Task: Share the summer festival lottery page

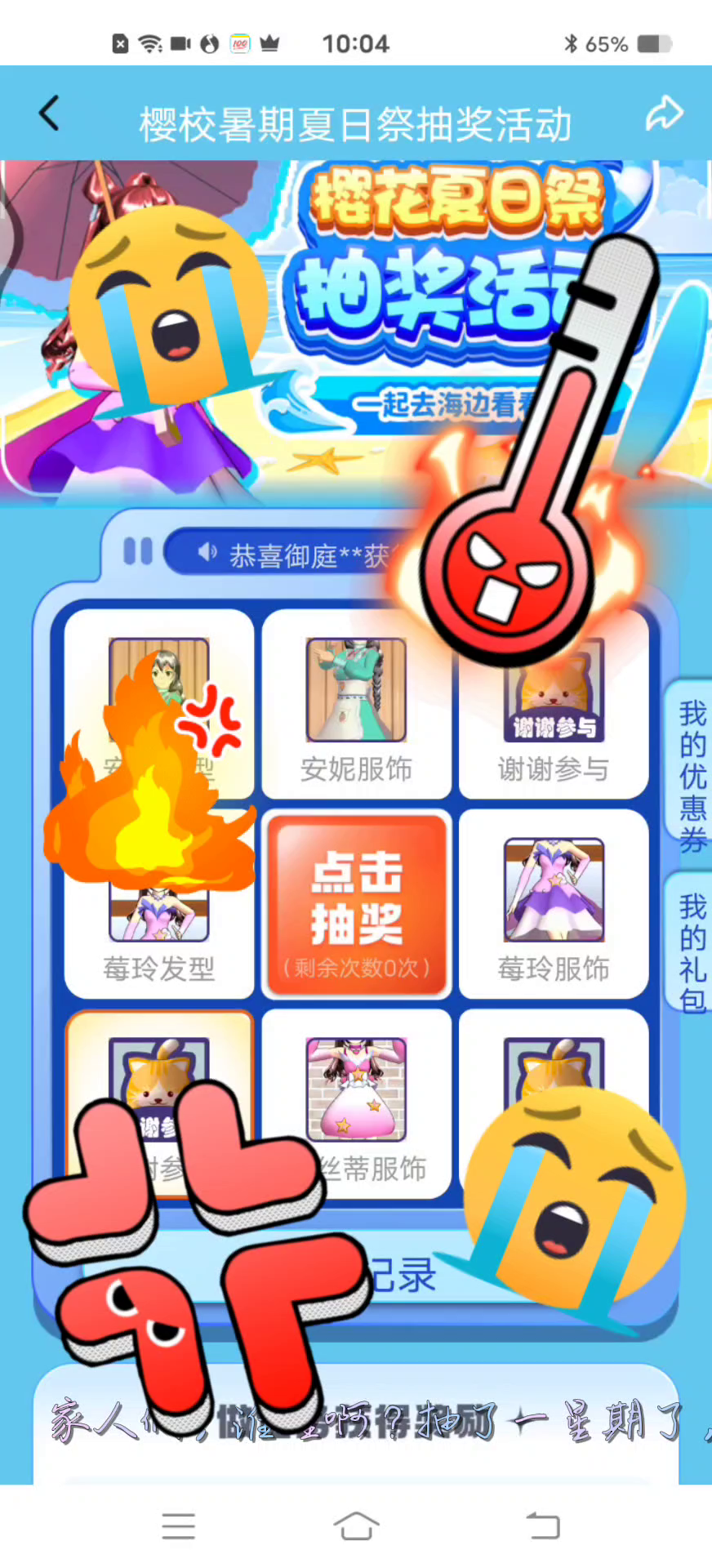Action: pos(664,114)
